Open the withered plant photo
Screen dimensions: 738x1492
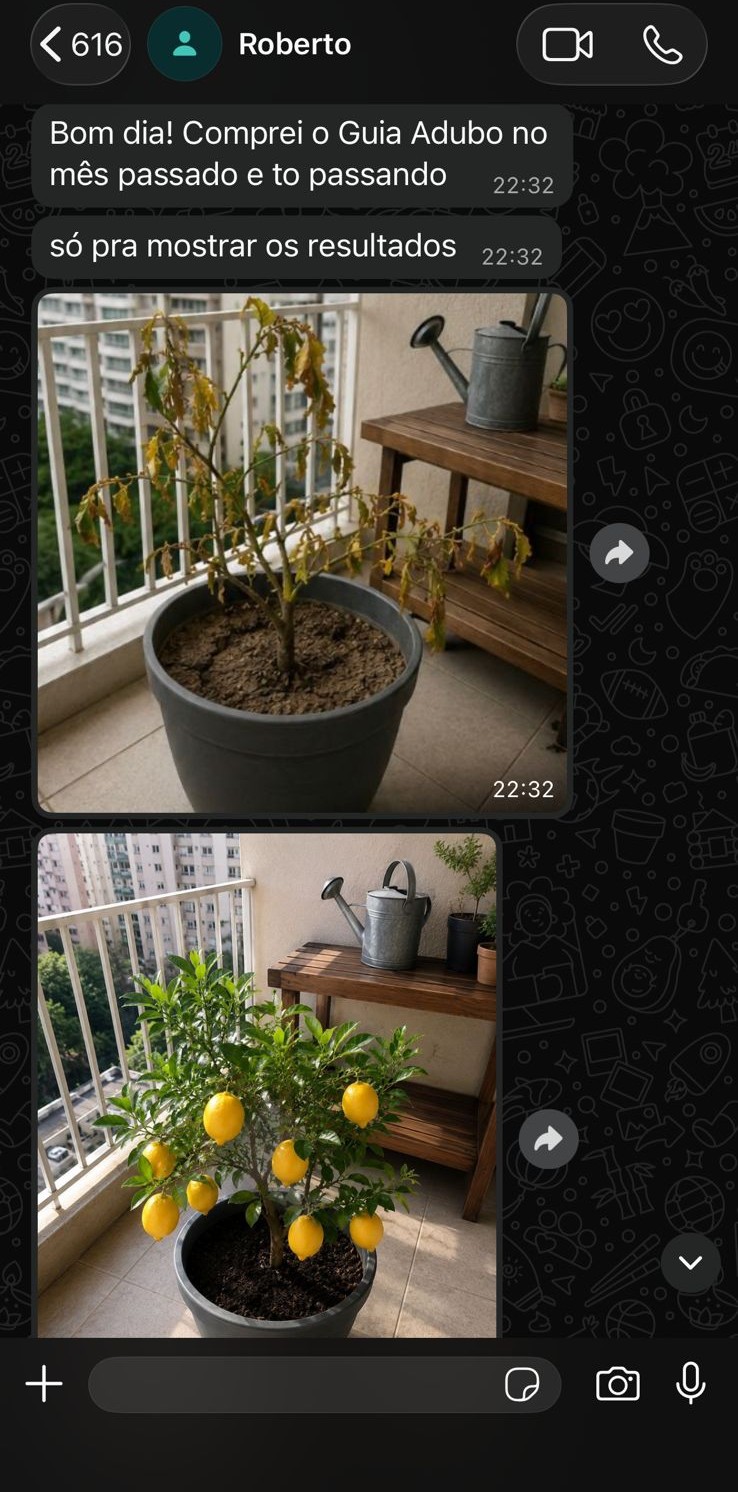pyautogui.click(x=302, y=552)
